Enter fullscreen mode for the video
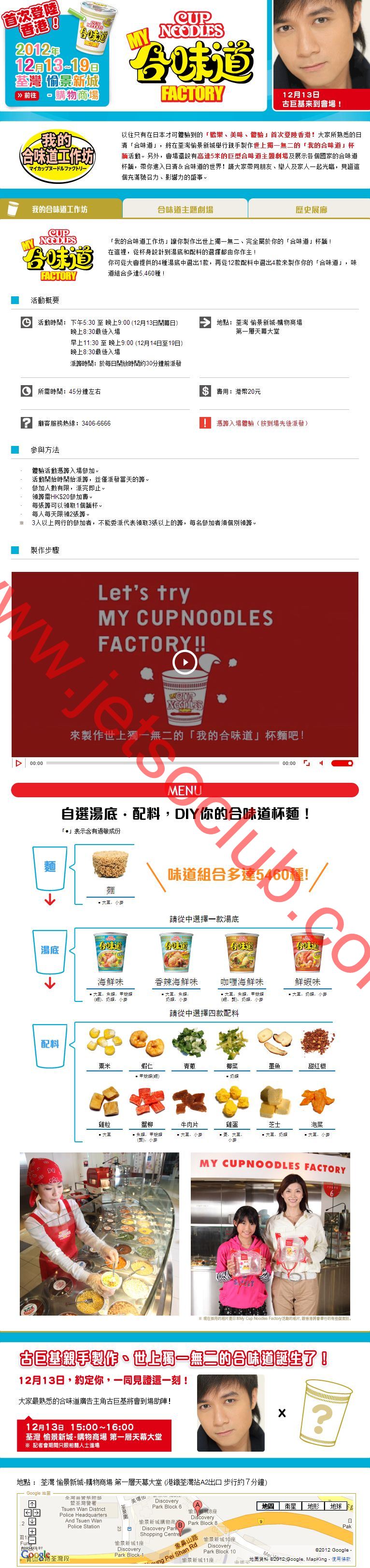The image size is (370, 1568). pos(307,763)
